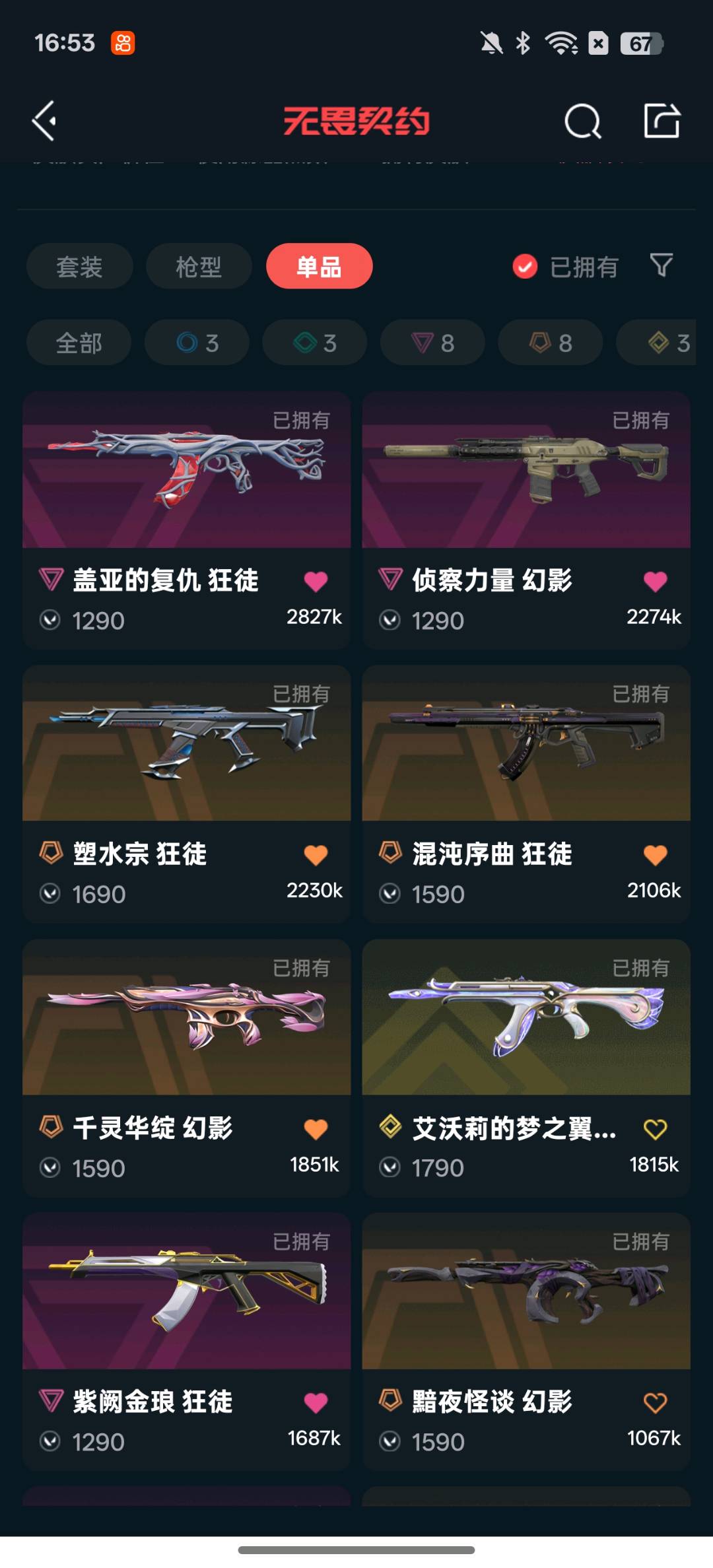Toggle the 已拥有 checkbox

[x=526, y=267]
